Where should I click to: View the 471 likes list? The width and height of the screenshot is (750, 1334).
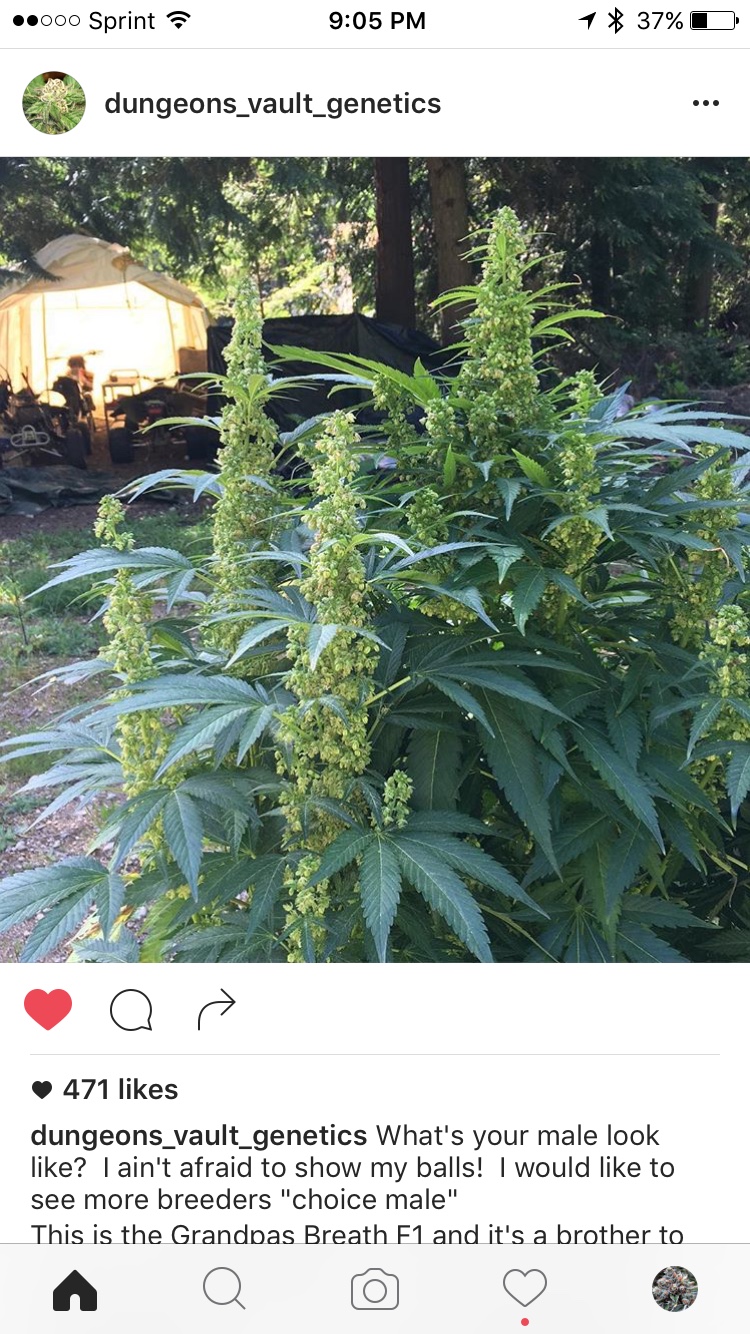coord(119,1090)
